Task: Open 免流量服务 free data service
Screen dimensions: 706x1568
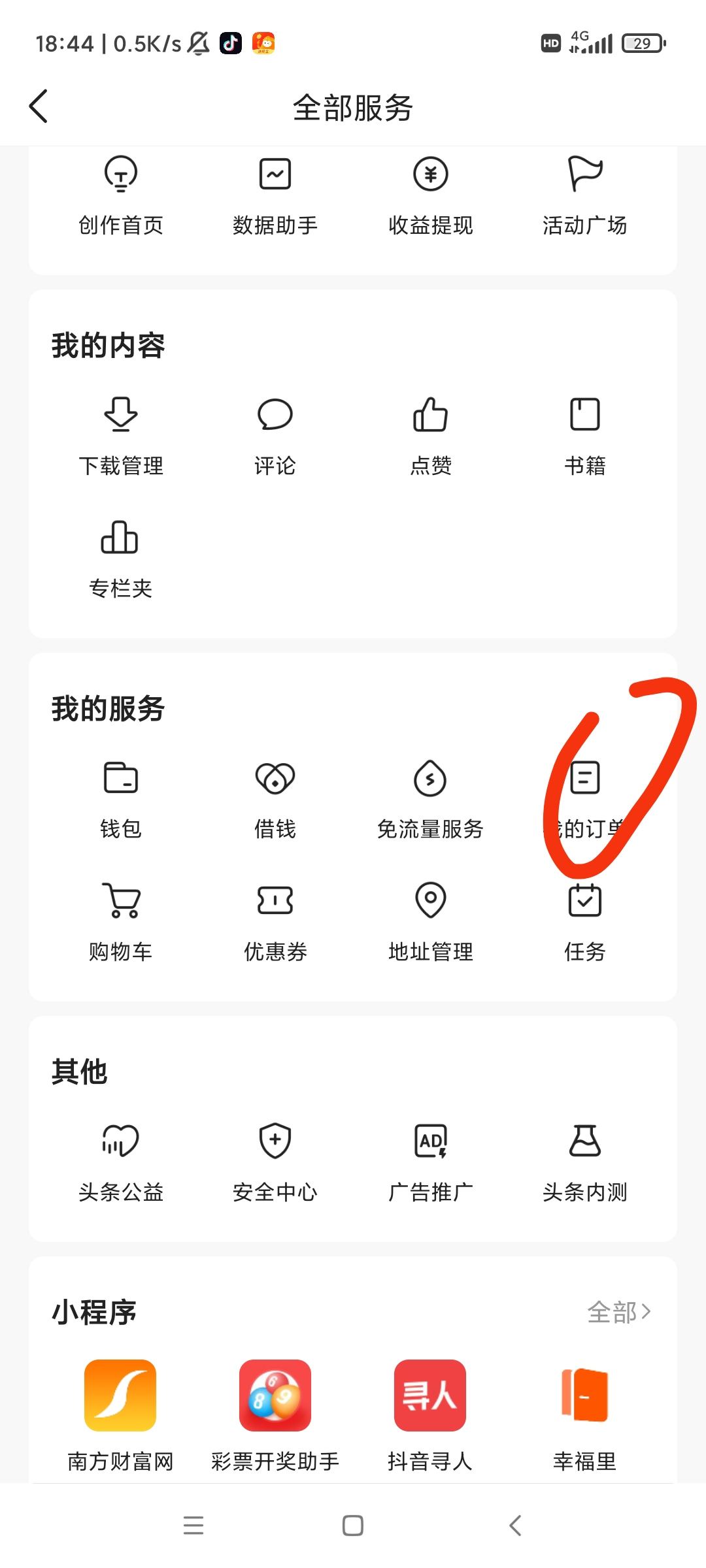Action: click(x=429, y=797)
